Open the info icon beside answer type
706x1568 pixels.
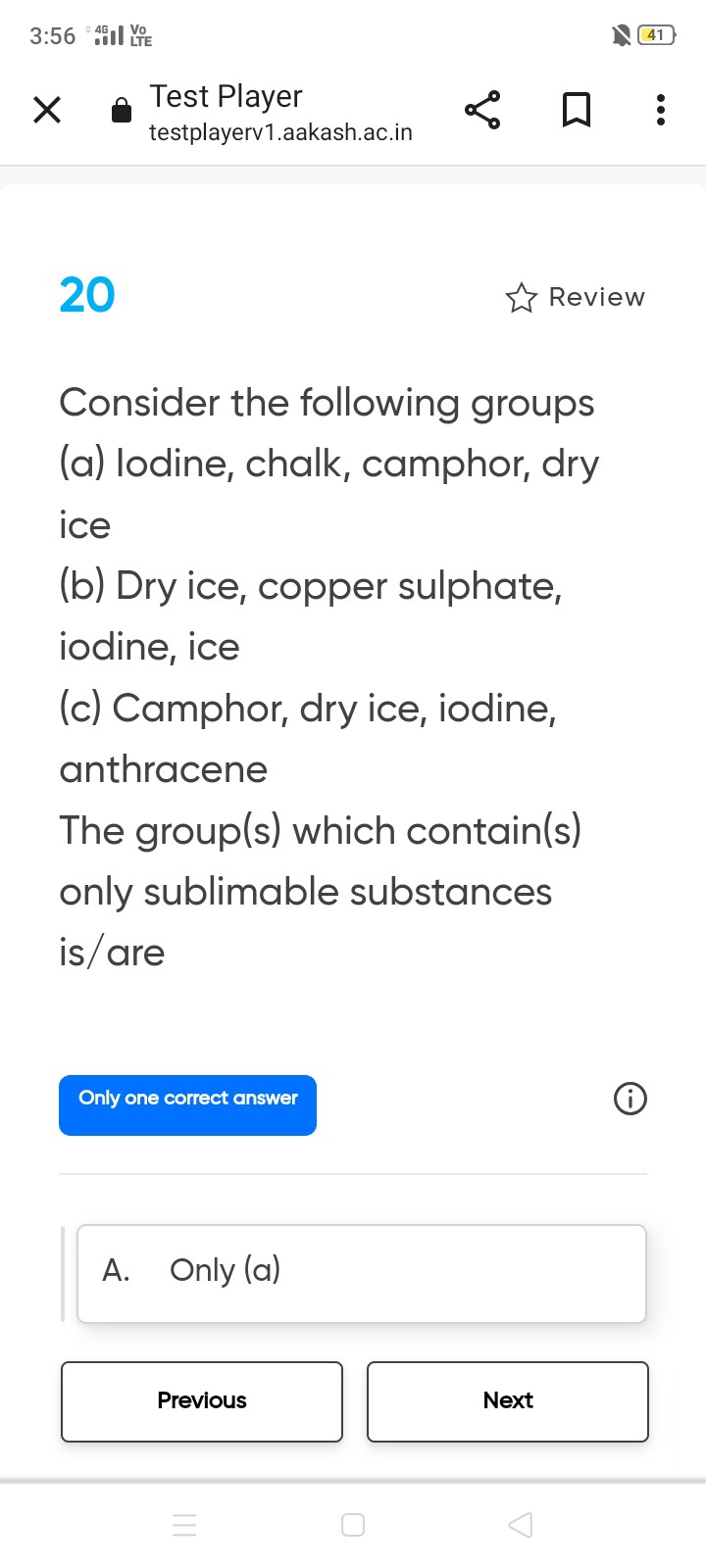click(630, 1099)
